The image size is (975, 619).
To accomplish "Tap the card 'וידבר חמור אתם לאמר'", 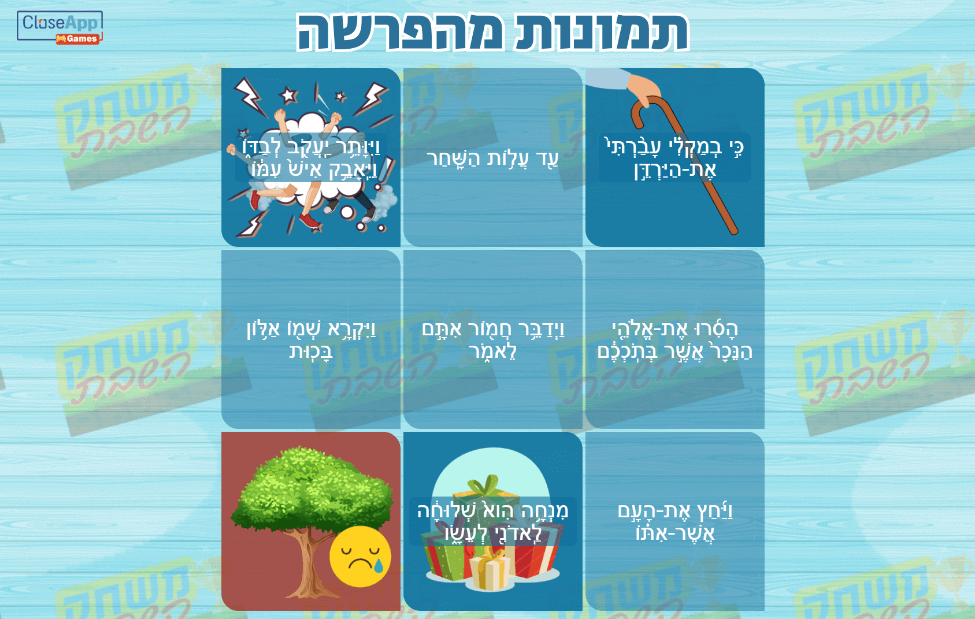I will pos(492,339).
